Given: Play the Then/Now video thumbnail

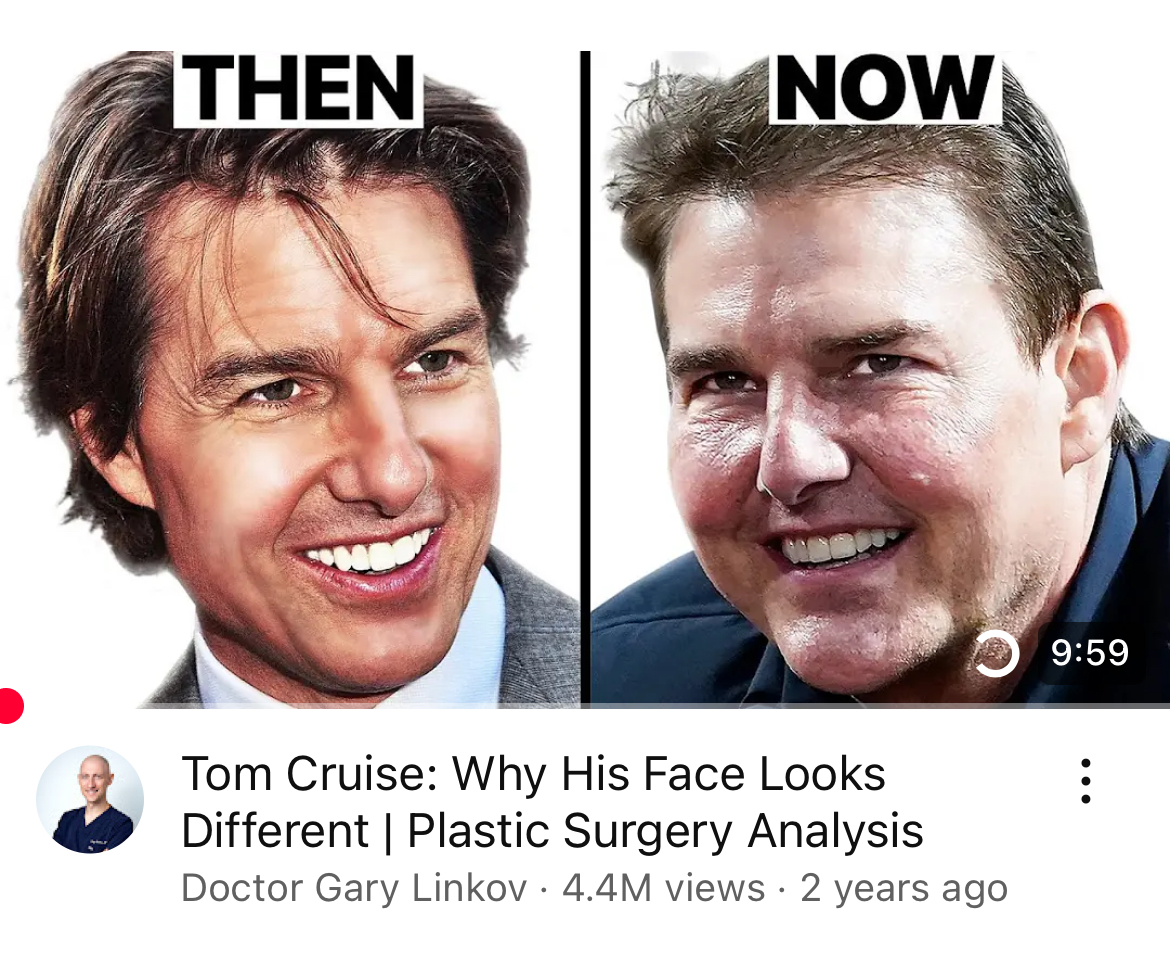Looking at the screenshot, I should coord(585,378).
